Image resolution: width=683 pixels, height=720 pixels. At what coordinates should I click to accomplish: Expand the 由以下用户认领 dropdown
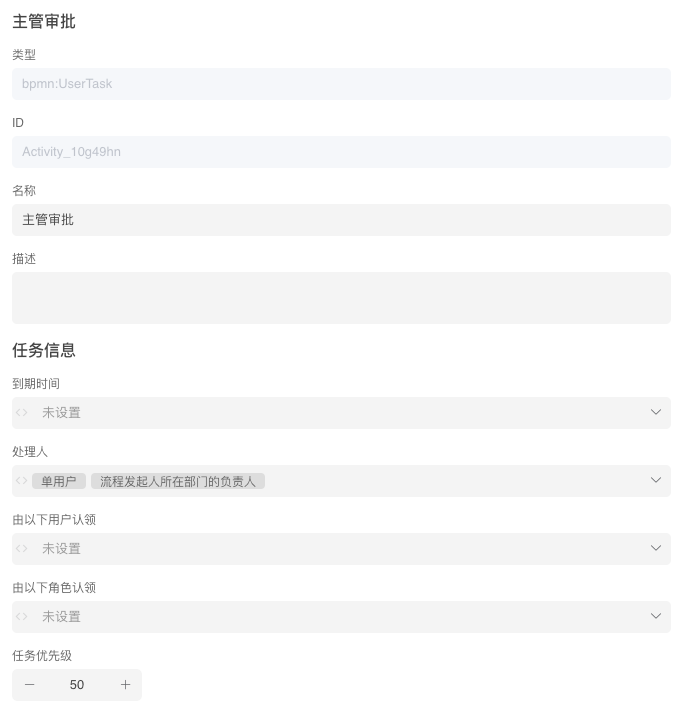[x=656, y=548]
